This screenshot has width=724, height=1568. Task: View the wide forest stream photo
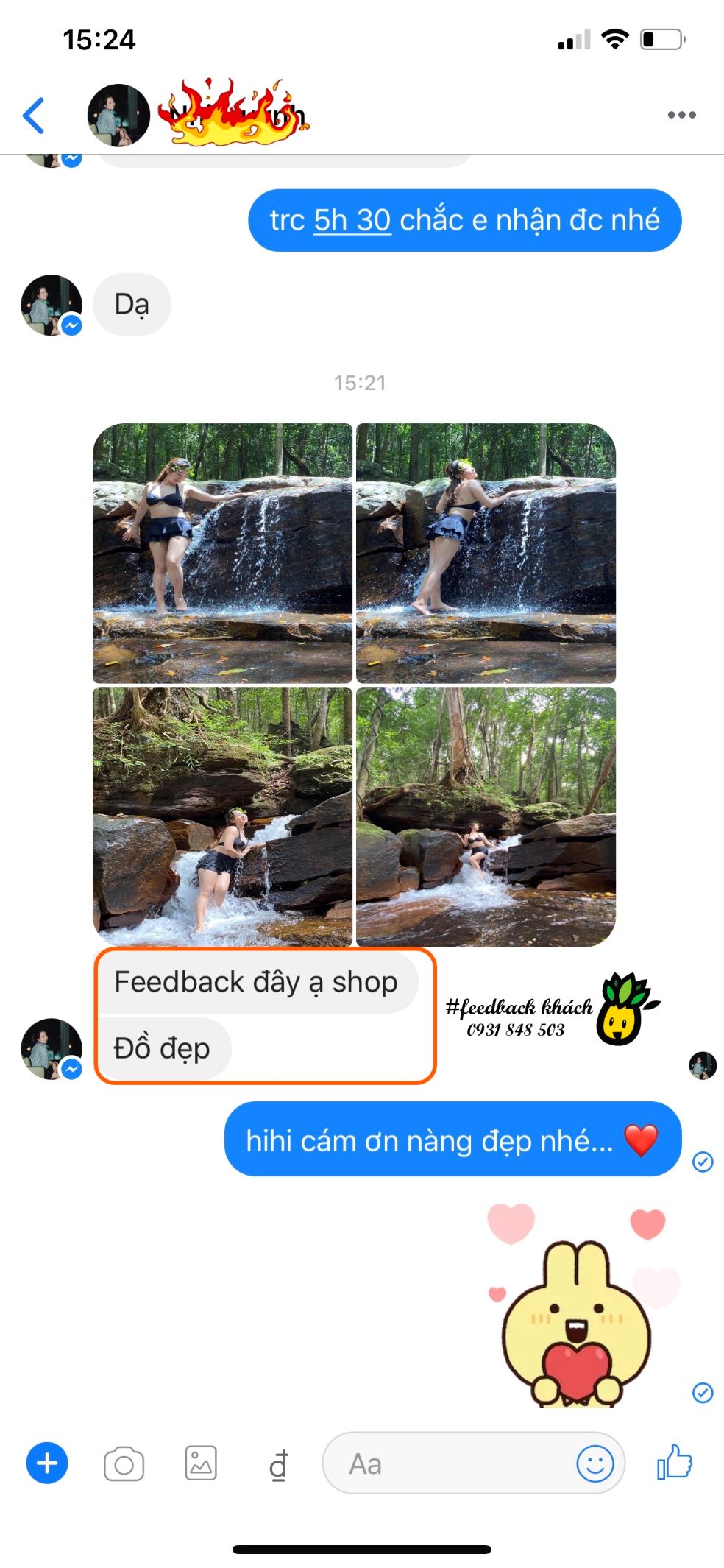coord(486,816)
